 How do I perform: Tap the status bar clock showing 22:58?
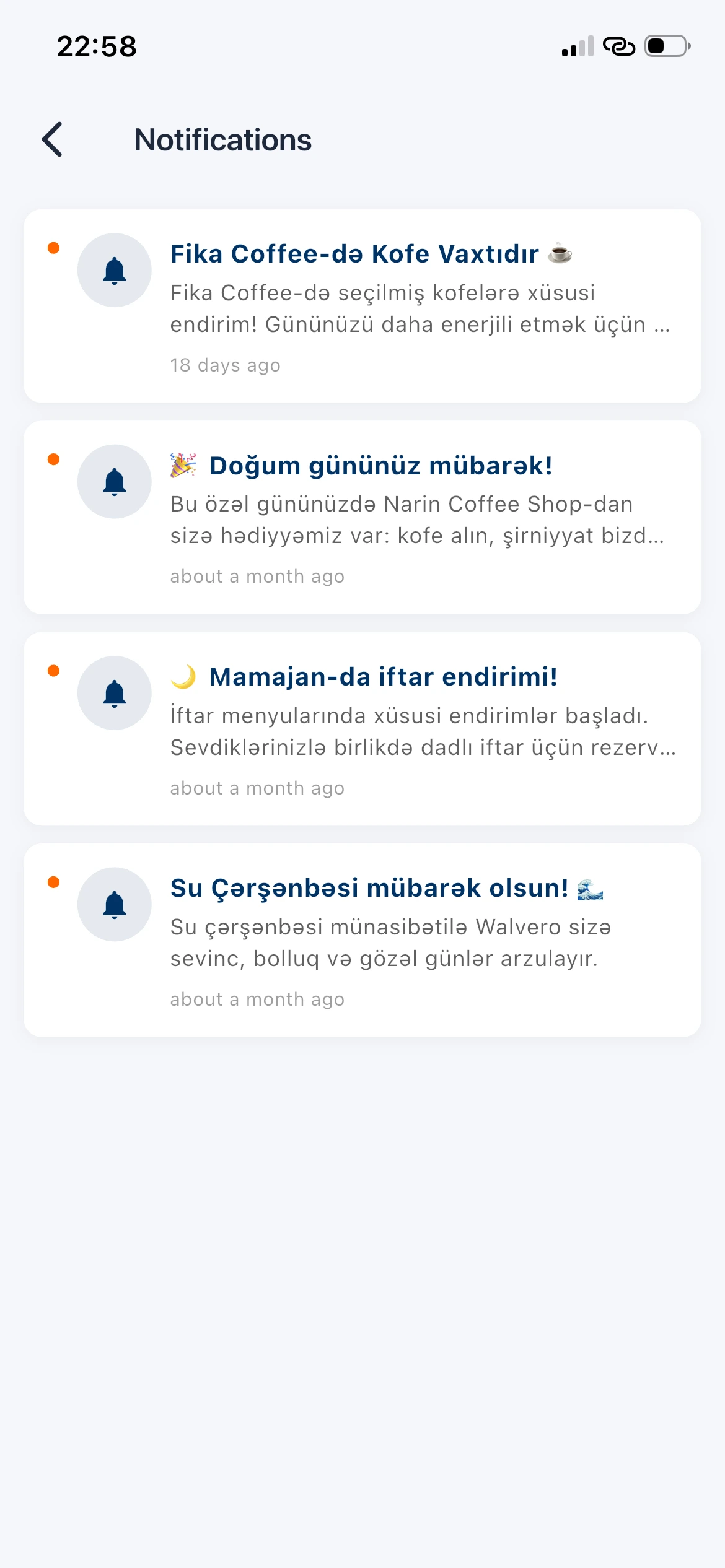[x=95, y=46]
